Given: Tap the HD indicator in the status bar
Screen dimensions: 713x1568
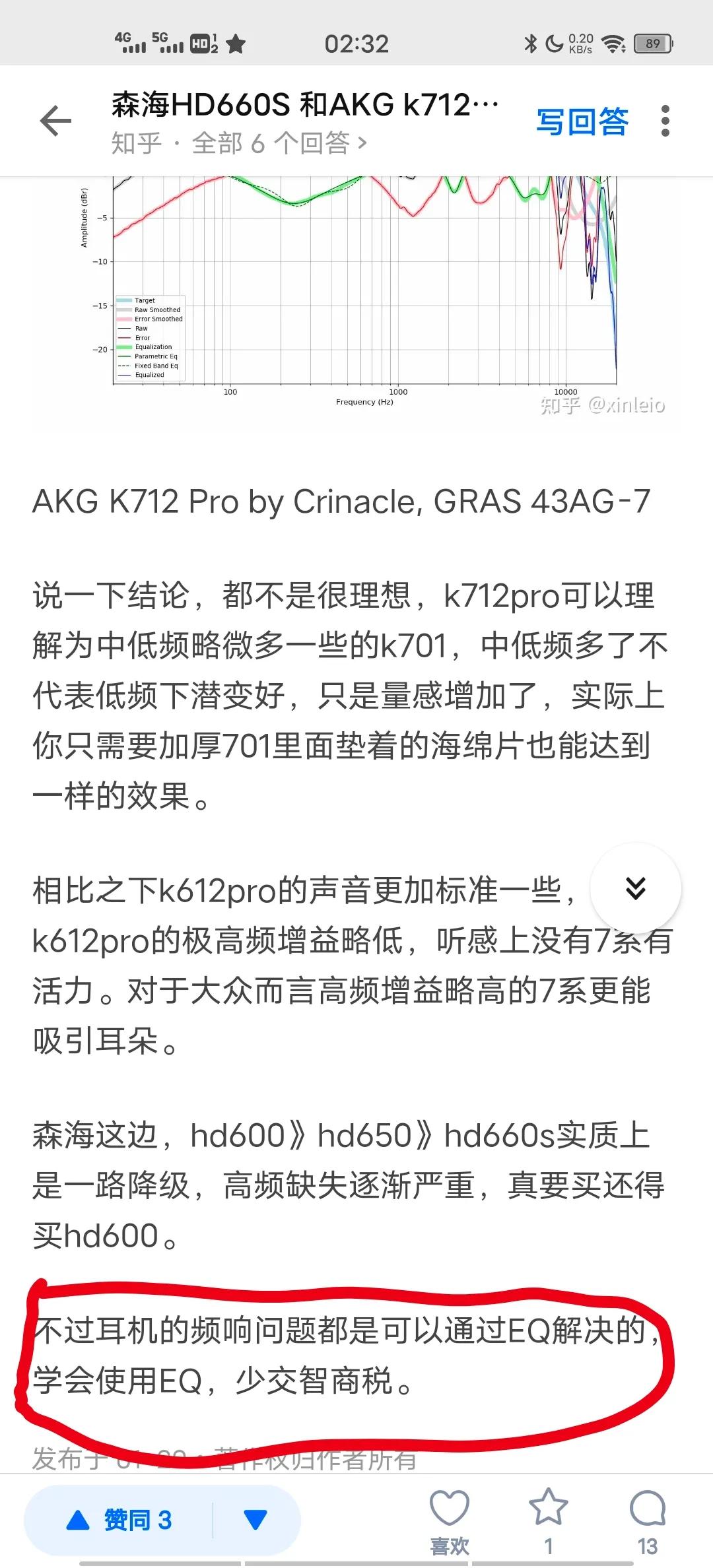Looking at the screenshot, I should click(x=200, y=43).
